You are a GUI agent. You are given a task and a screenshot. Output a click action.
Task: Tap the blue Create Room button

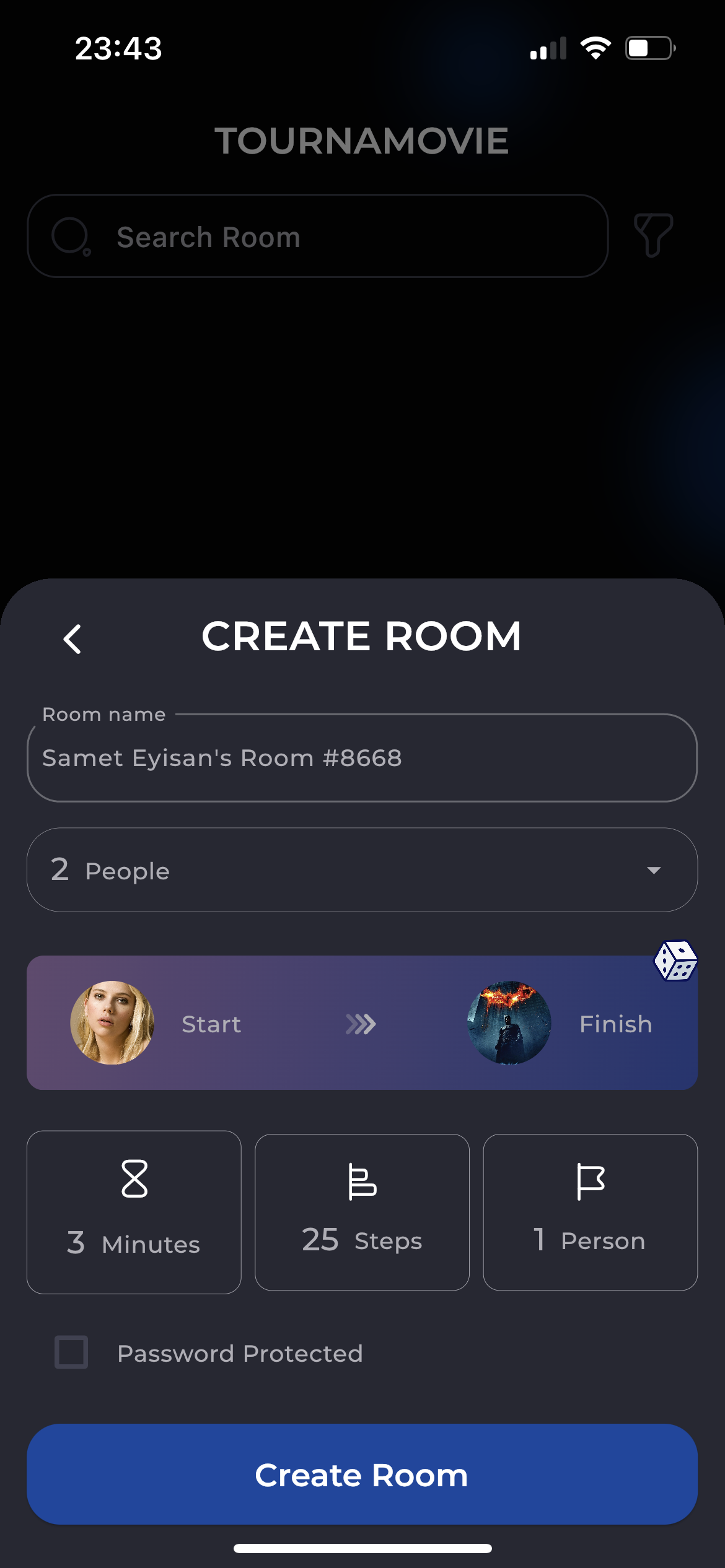pyautogui.click(x=362, y=1474)
